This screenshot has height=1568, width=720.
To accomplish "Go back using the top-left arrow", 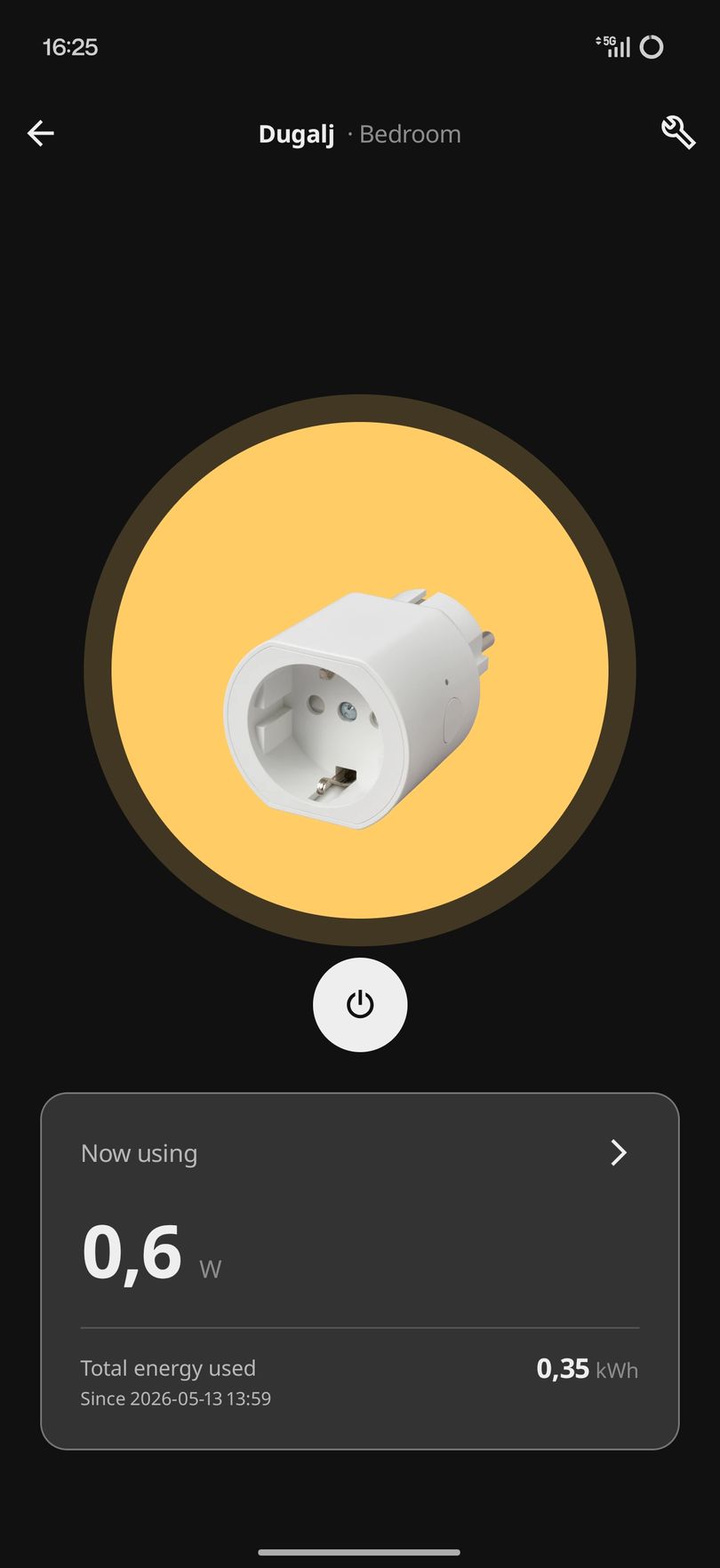I will 41,133.
